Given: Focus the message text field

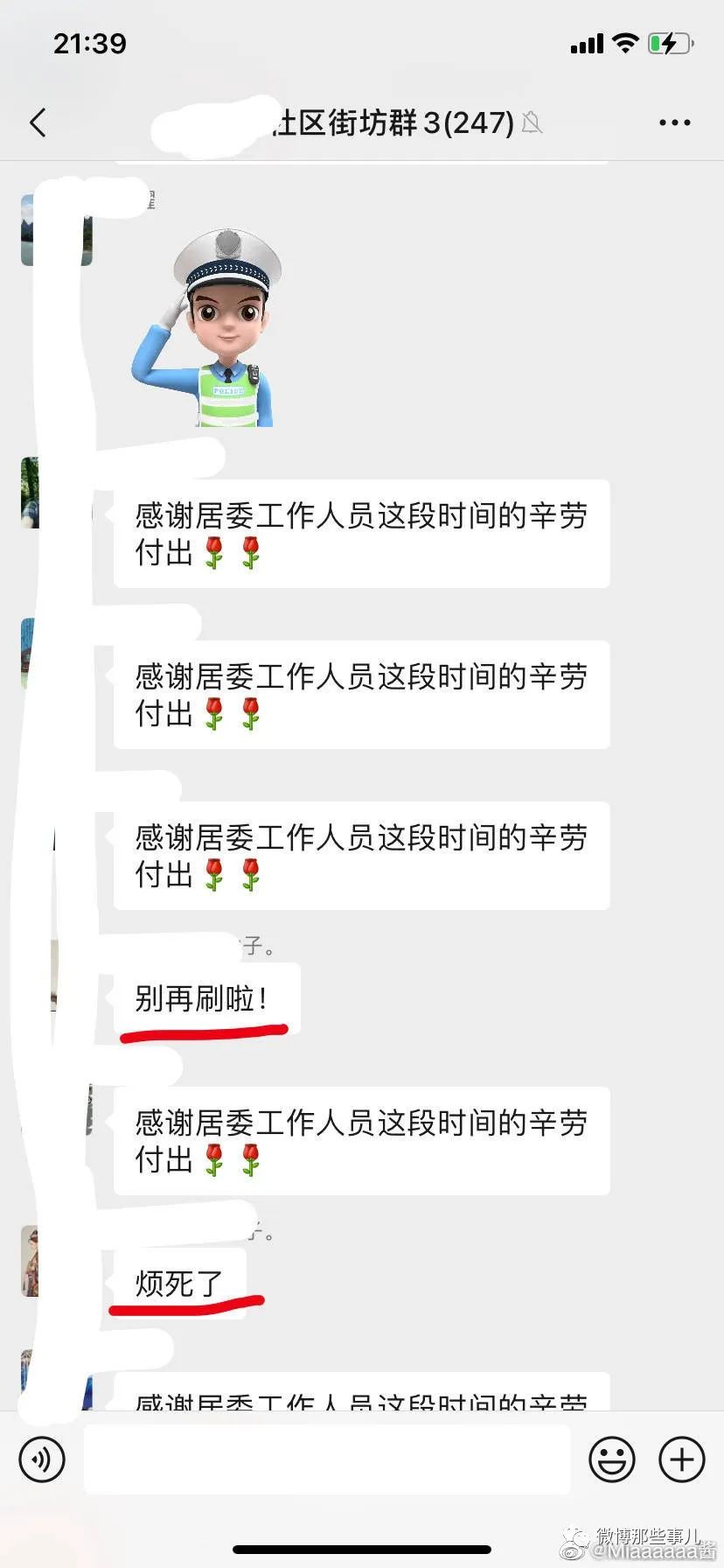Looking at the screenshot, I should [327, 1459].
